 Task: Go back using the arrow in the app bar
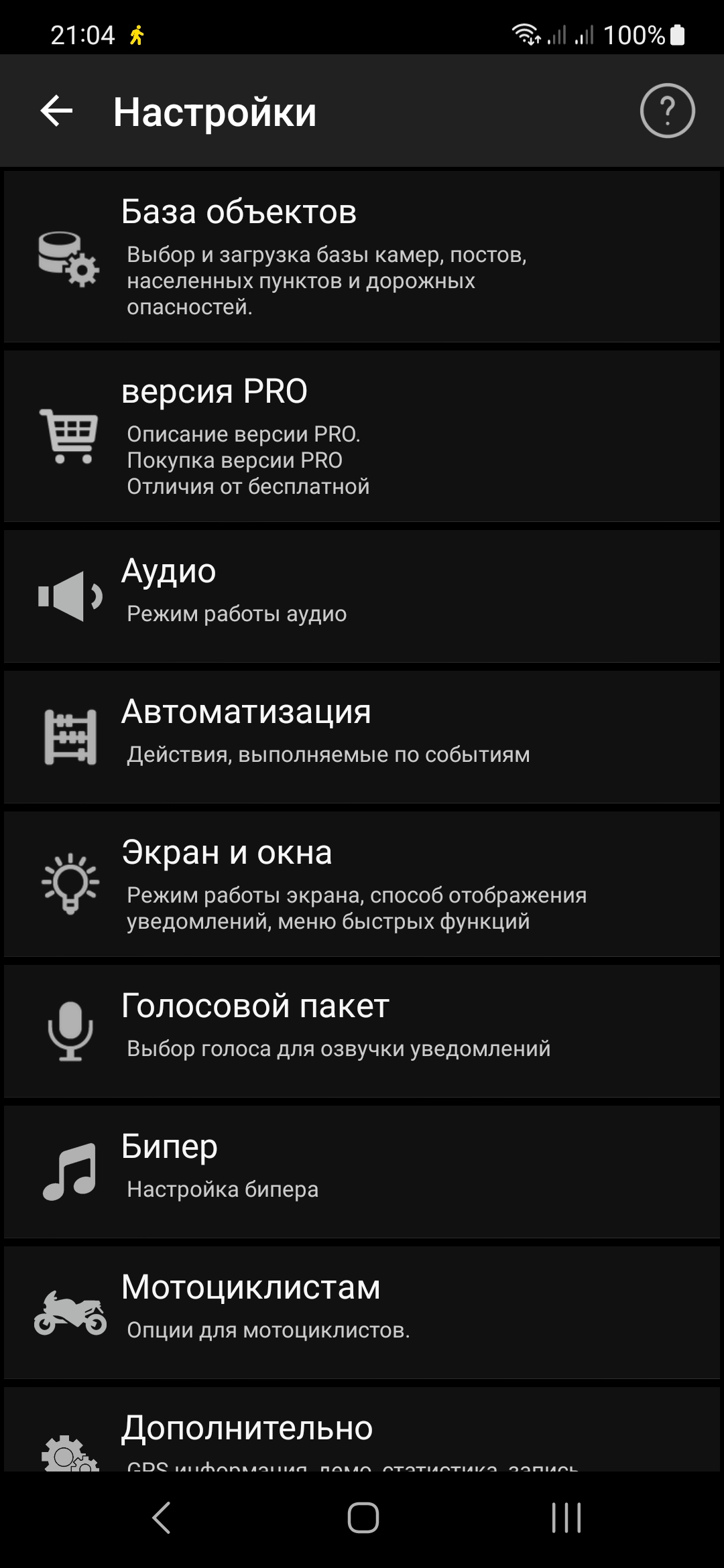(x=57, y=111)
